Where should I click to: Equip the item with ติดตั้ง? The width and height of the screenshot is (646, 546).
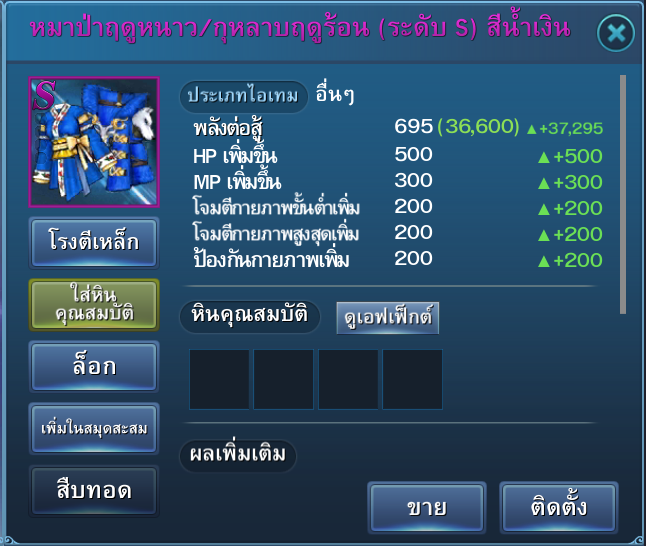click(x=557, y=508)
